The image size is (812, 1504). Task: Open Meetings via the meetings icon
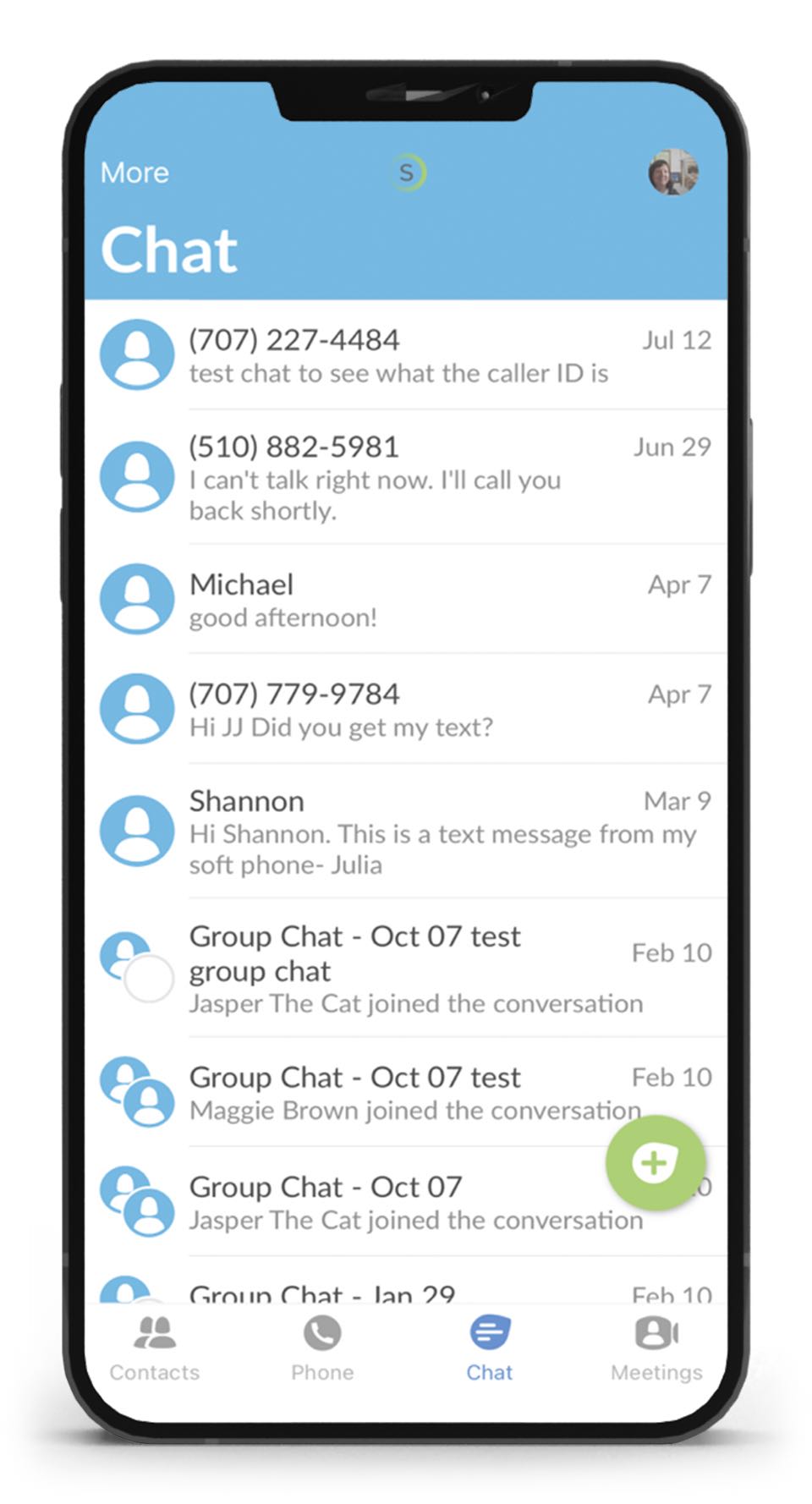[656, 1332]
